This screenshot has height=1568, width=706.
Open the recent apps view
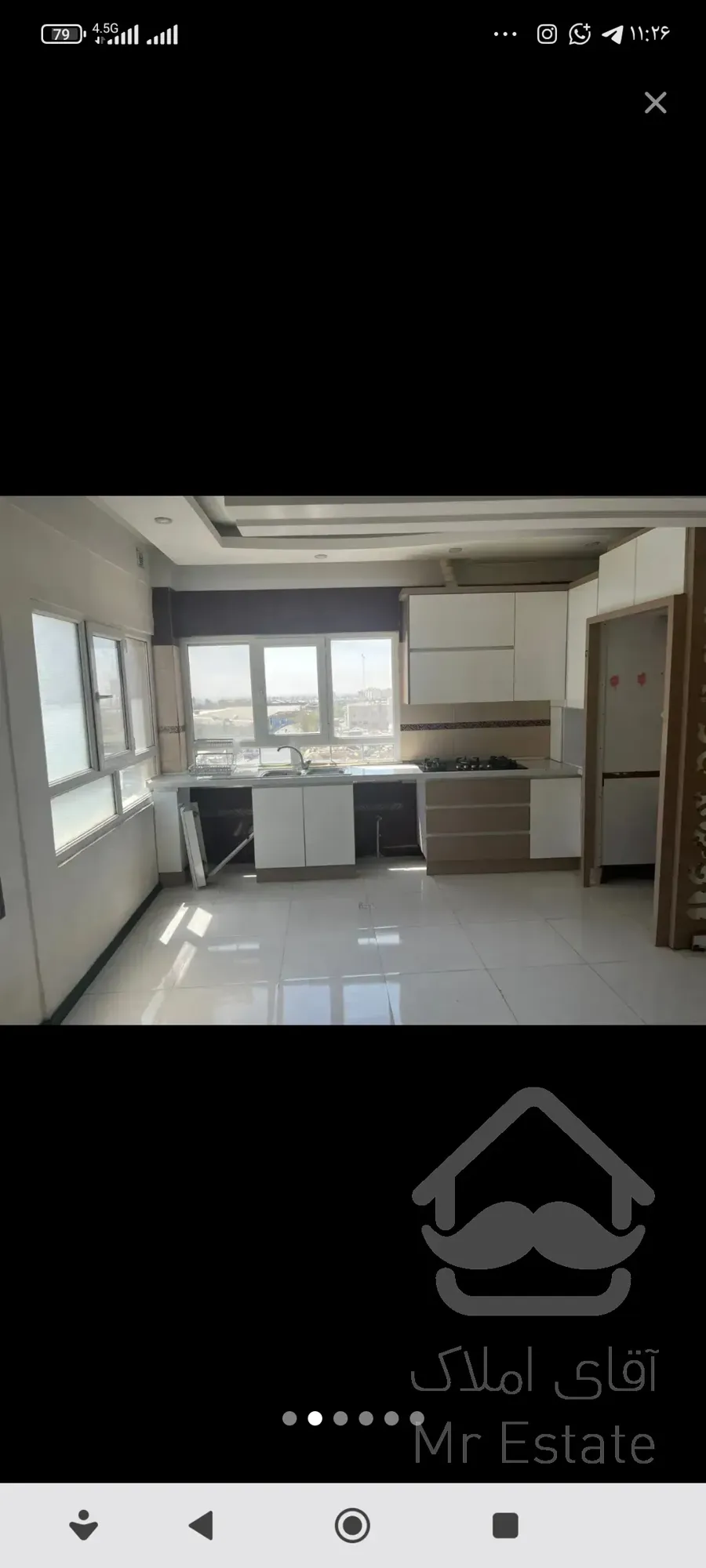click(x=505, y=1526)
